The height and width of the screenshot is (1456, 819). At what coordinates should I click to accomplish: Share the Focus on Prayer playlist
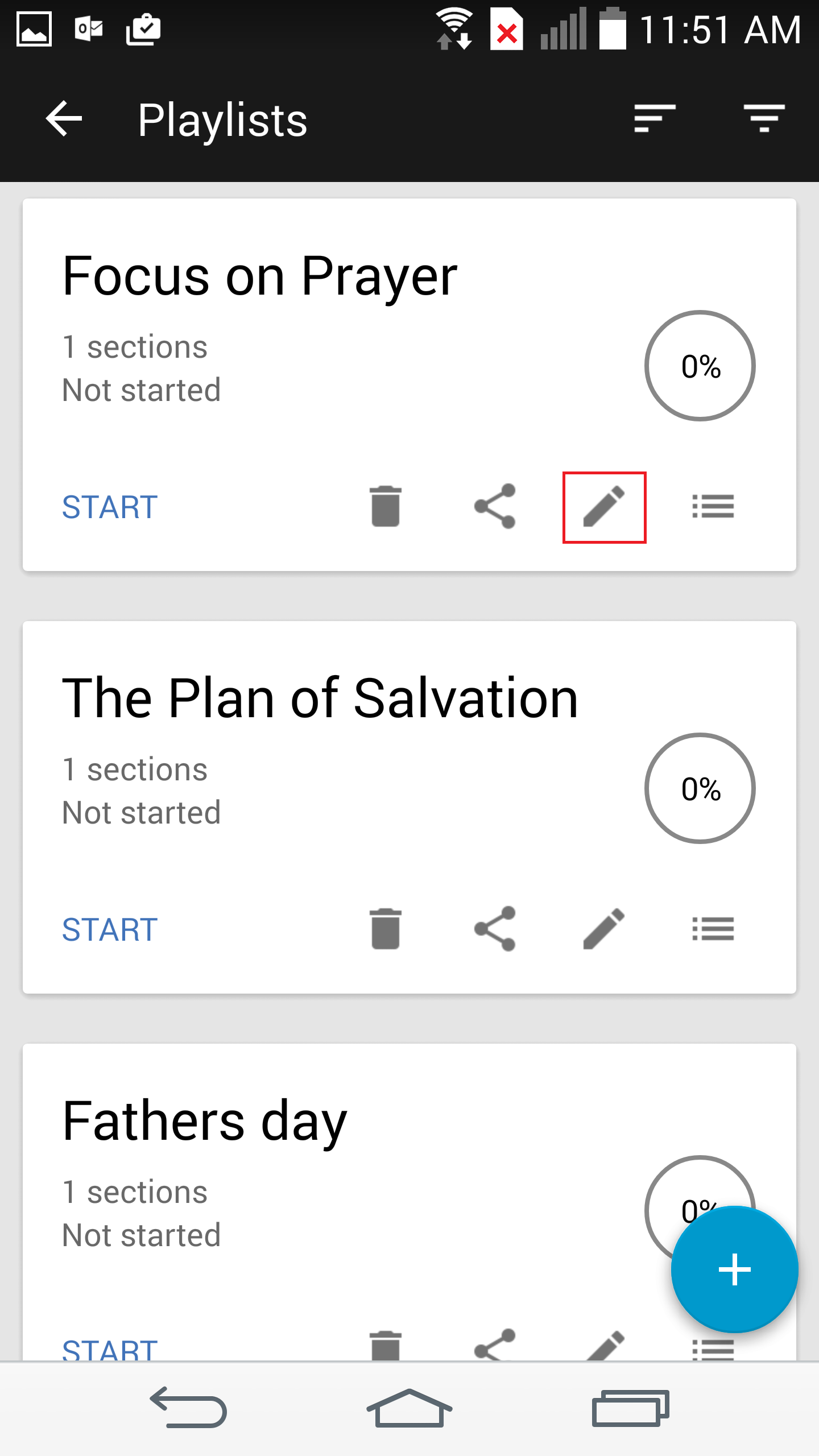coord(495,506)
